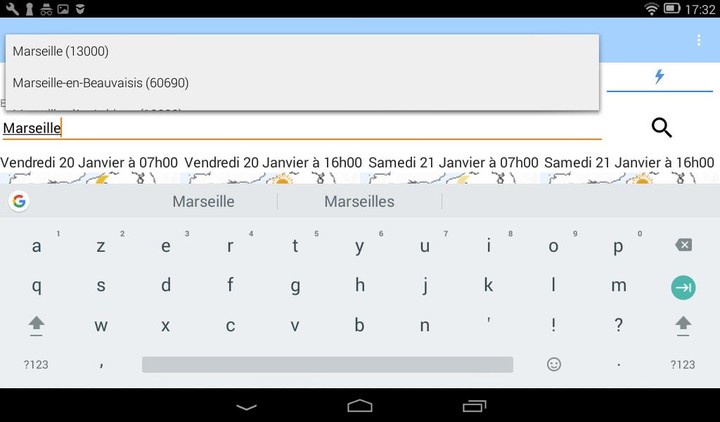Open the emoji keyboard
Viewport: 720px width, 422px height.
(554, 364)
